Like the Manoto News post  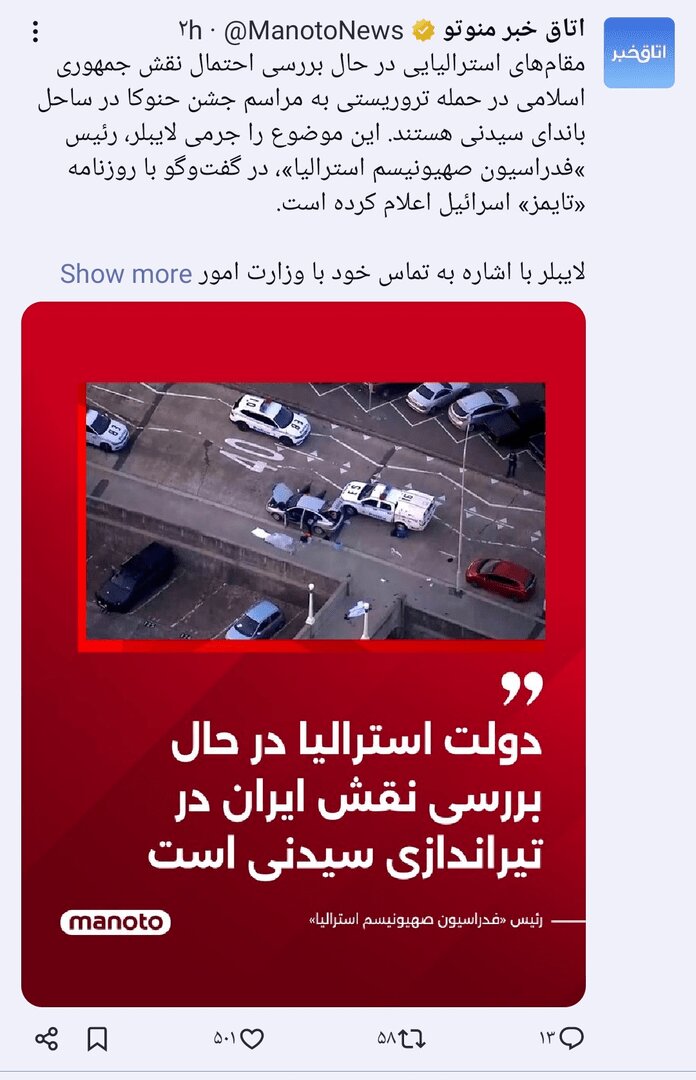pos(251,1038)
